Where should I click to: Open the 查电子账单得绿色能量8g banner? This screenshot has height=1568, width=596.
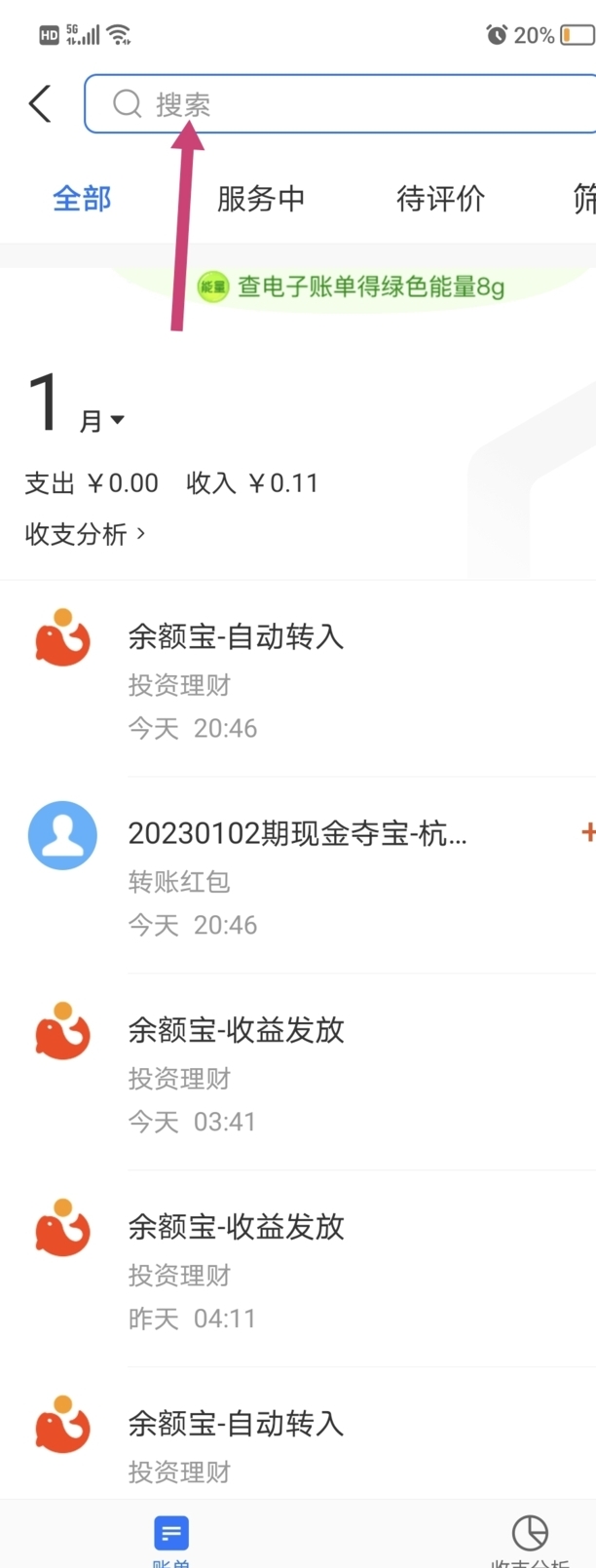pos(353,287)
